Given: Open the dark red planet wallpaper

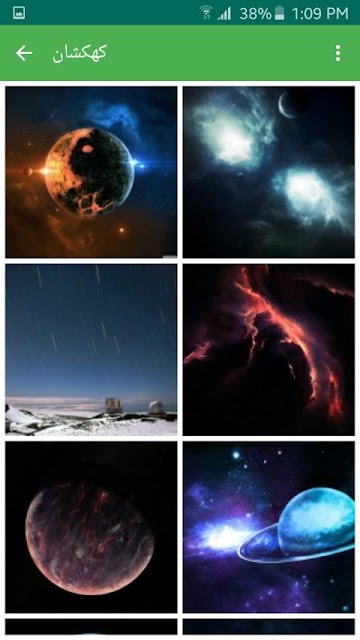Looking at the screenshot, I should [x=91, y=527].
